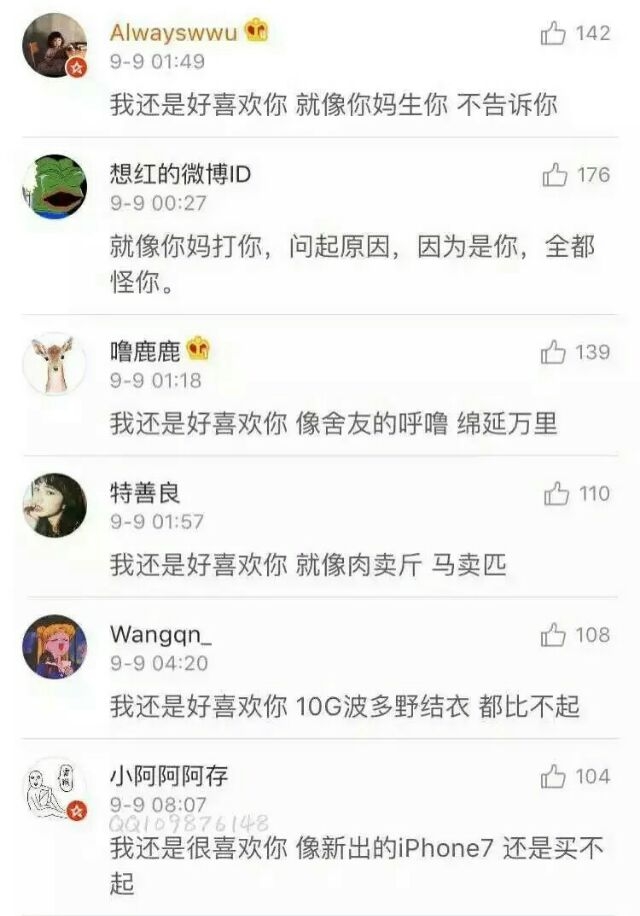Open the 波多野结衣 comment by Wangqn_

[x=344, y=707]
